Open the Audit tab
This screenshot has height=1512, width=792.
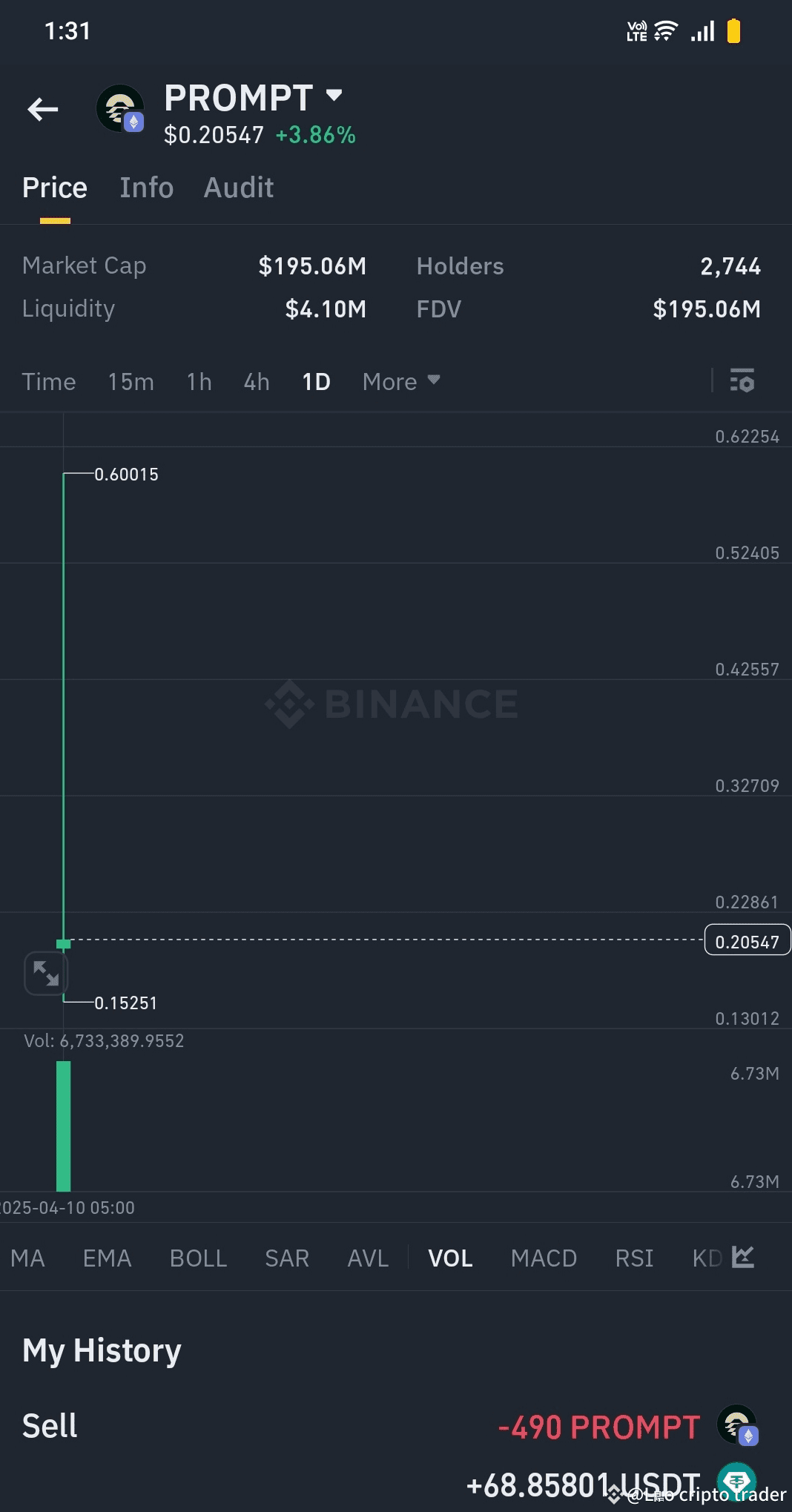[238, 188]
